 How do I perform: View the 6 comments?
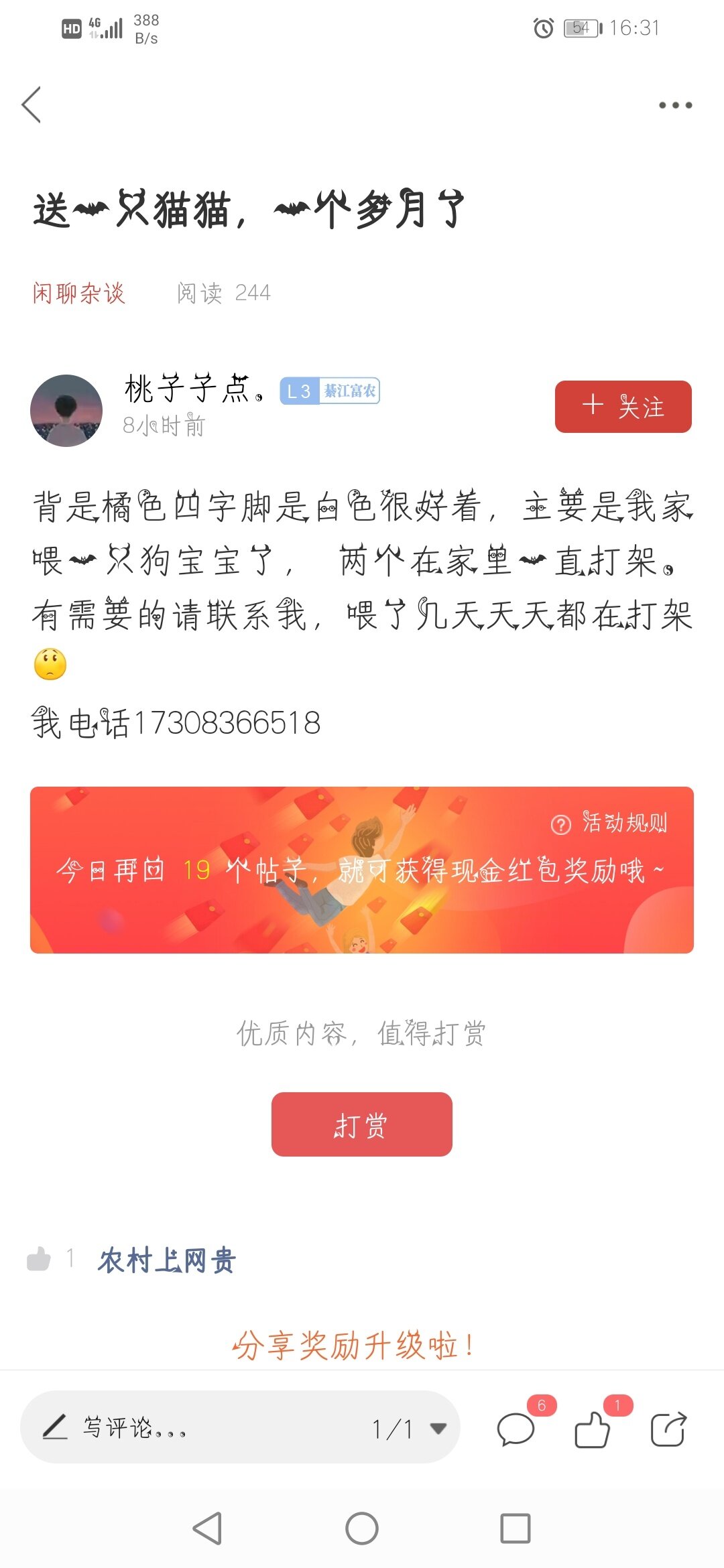point(516,1429)
